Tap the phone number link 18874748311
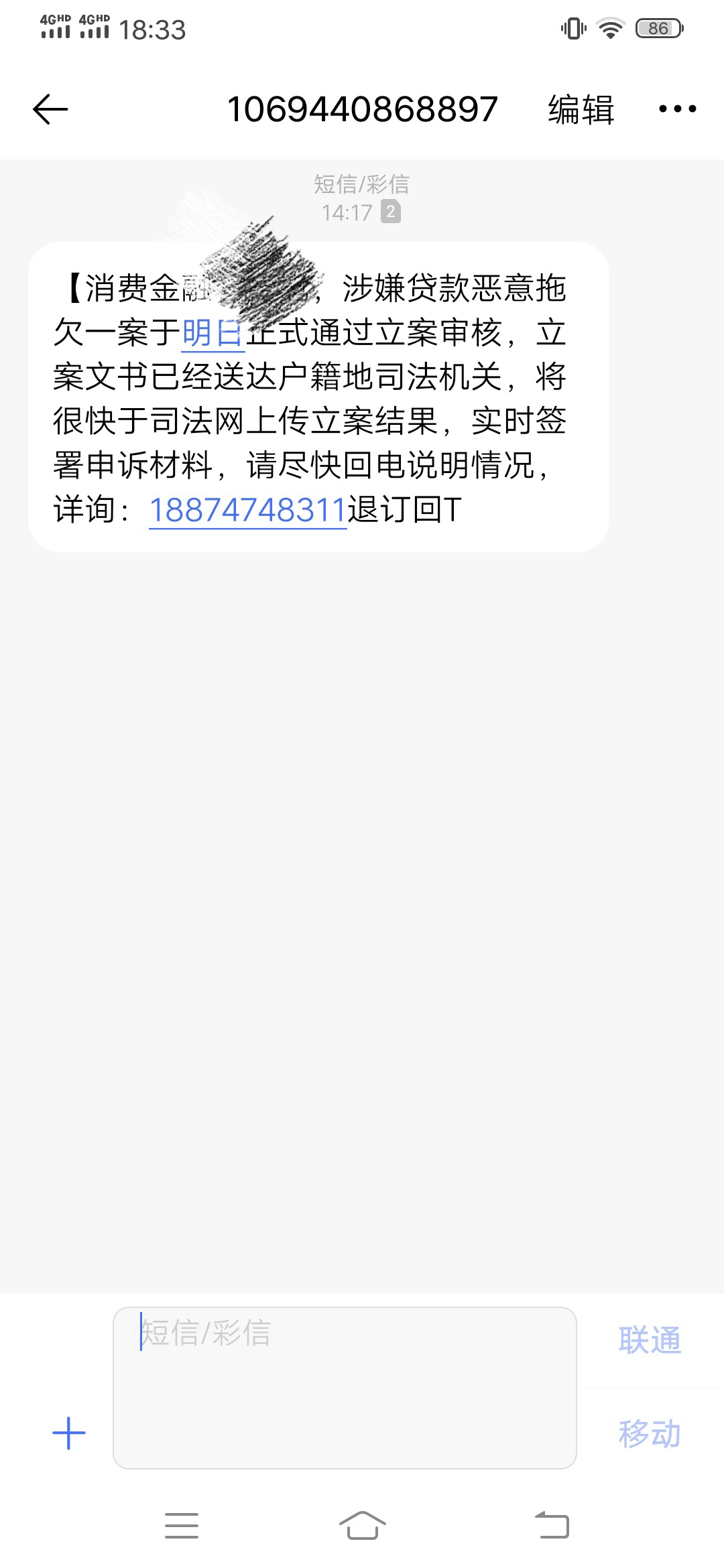 coord(247,510)
